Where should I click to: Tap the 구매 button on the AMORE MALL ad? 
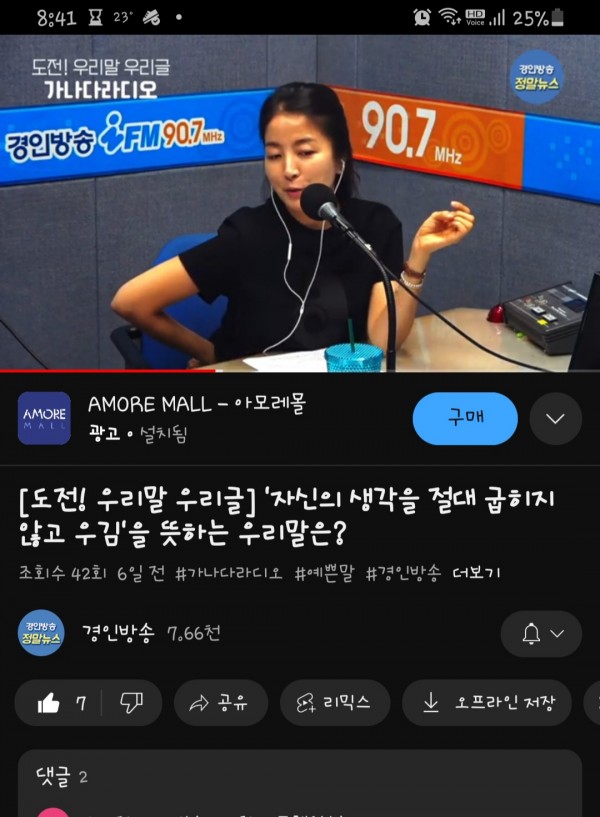coord(465,418)
